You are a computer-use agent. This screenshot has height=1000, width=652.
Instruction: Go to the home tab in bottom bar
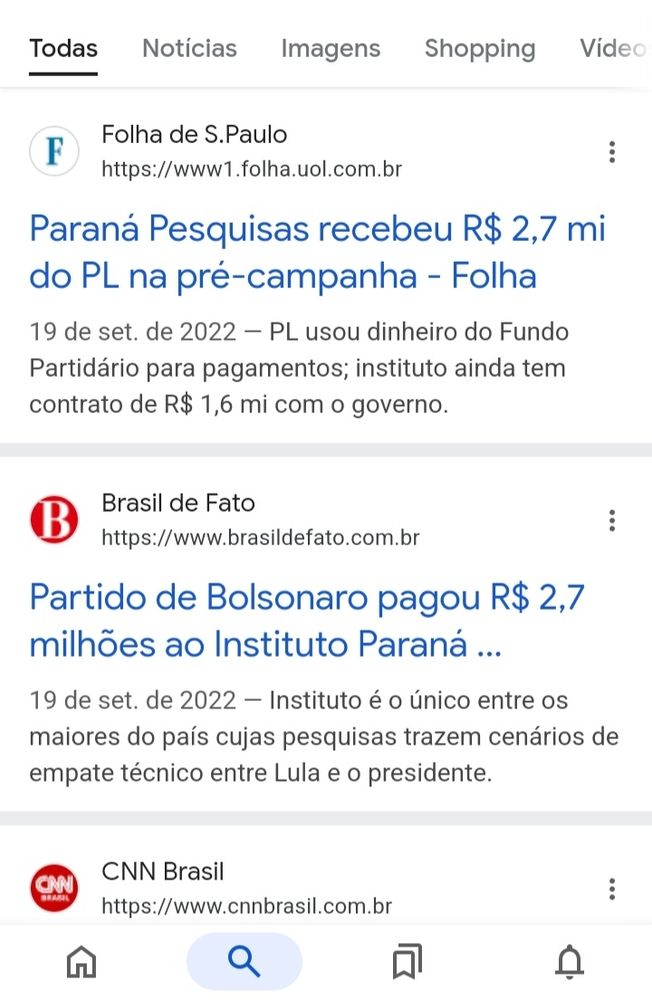(x=81, y=962)
